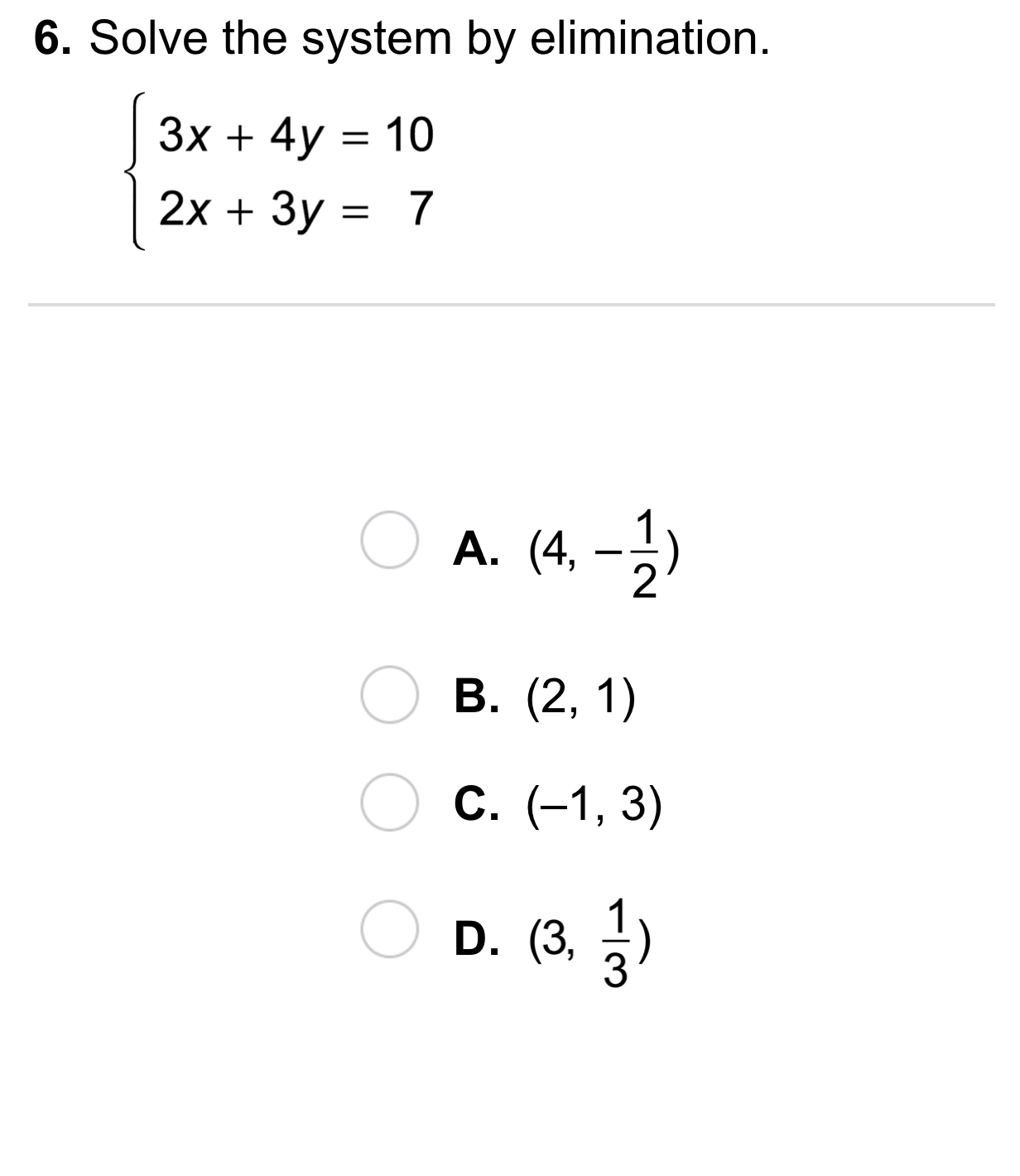
Task: Mark option D, (3, 1/3)
Action: click(388, 929)
